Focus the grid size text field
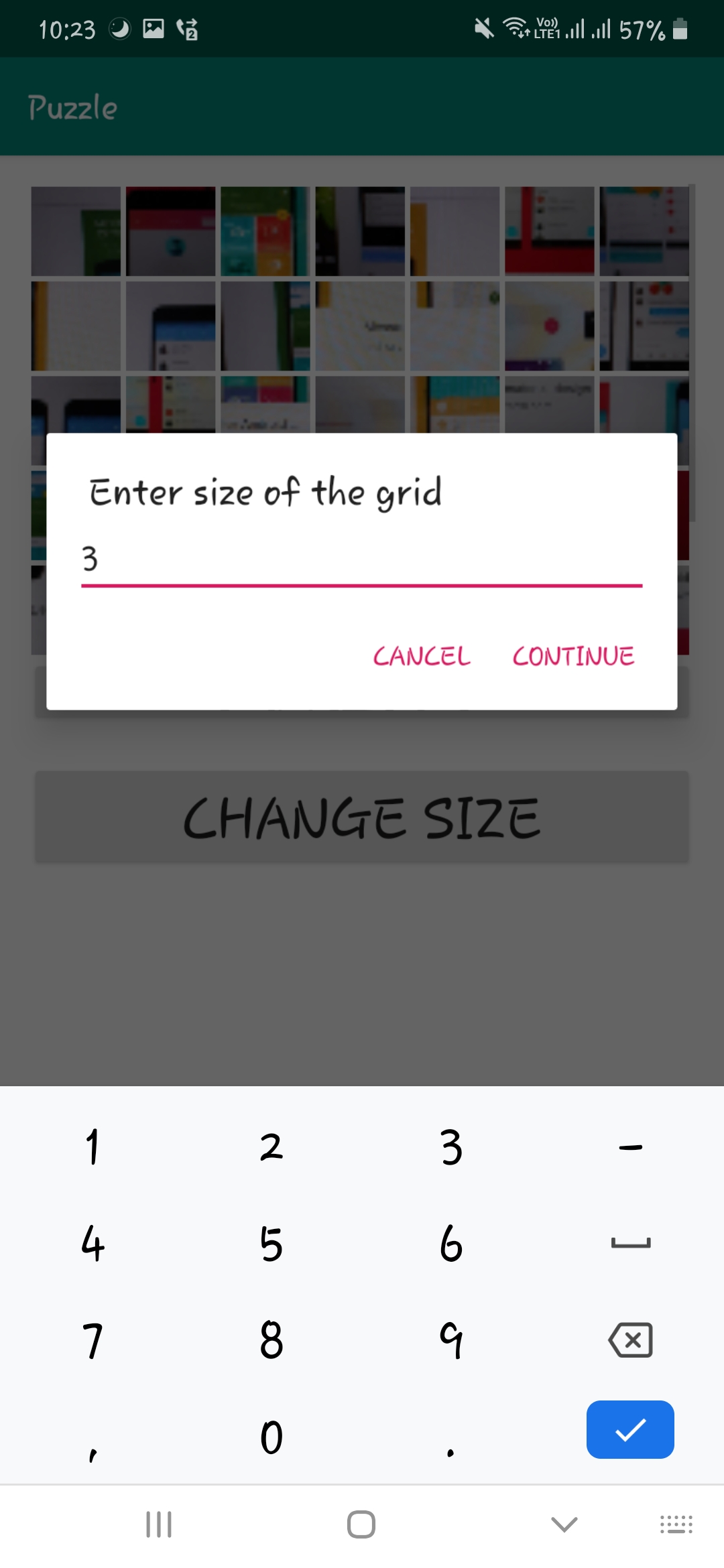Screen dimensions: 724x1568 (x=362, y=560)
